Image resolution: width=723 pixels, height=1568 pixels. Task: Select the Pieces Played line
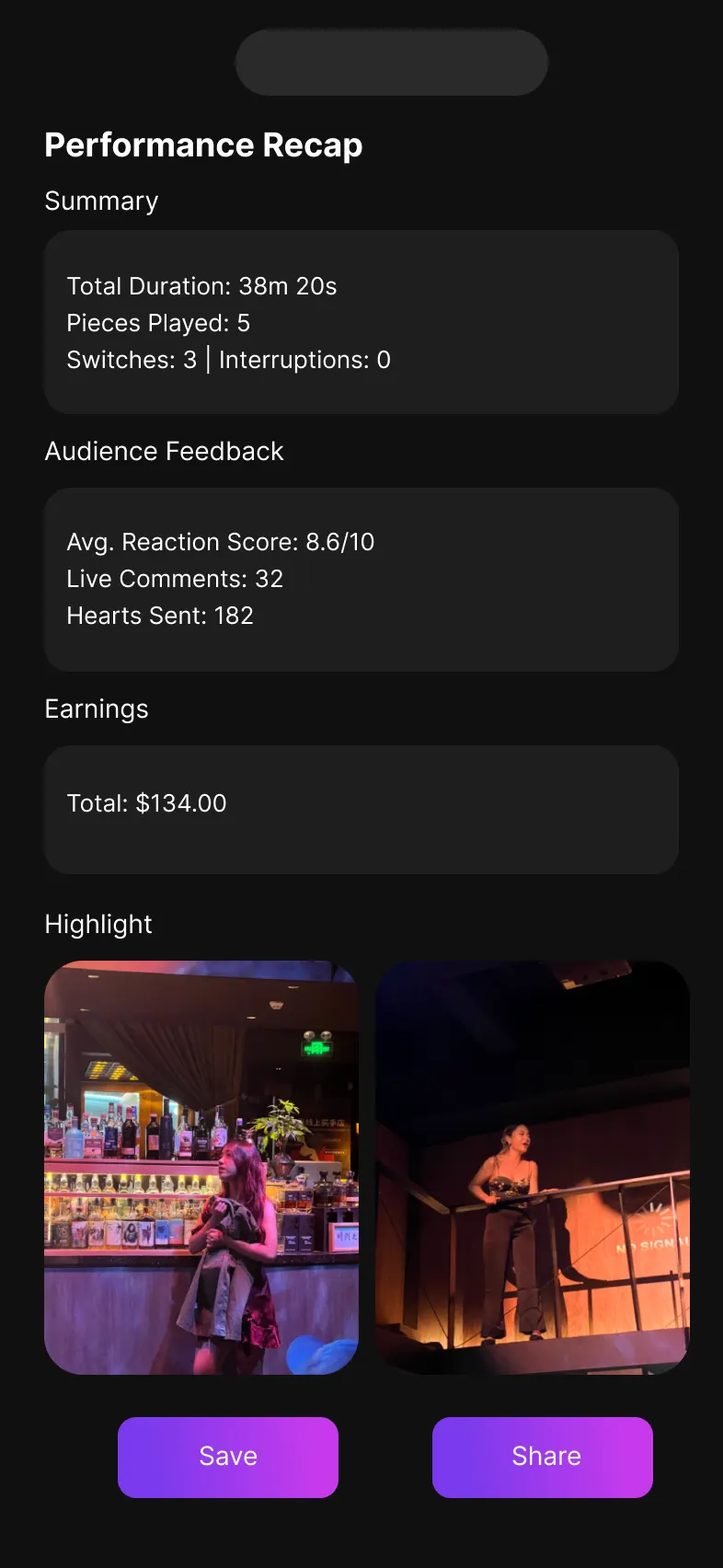158,323
